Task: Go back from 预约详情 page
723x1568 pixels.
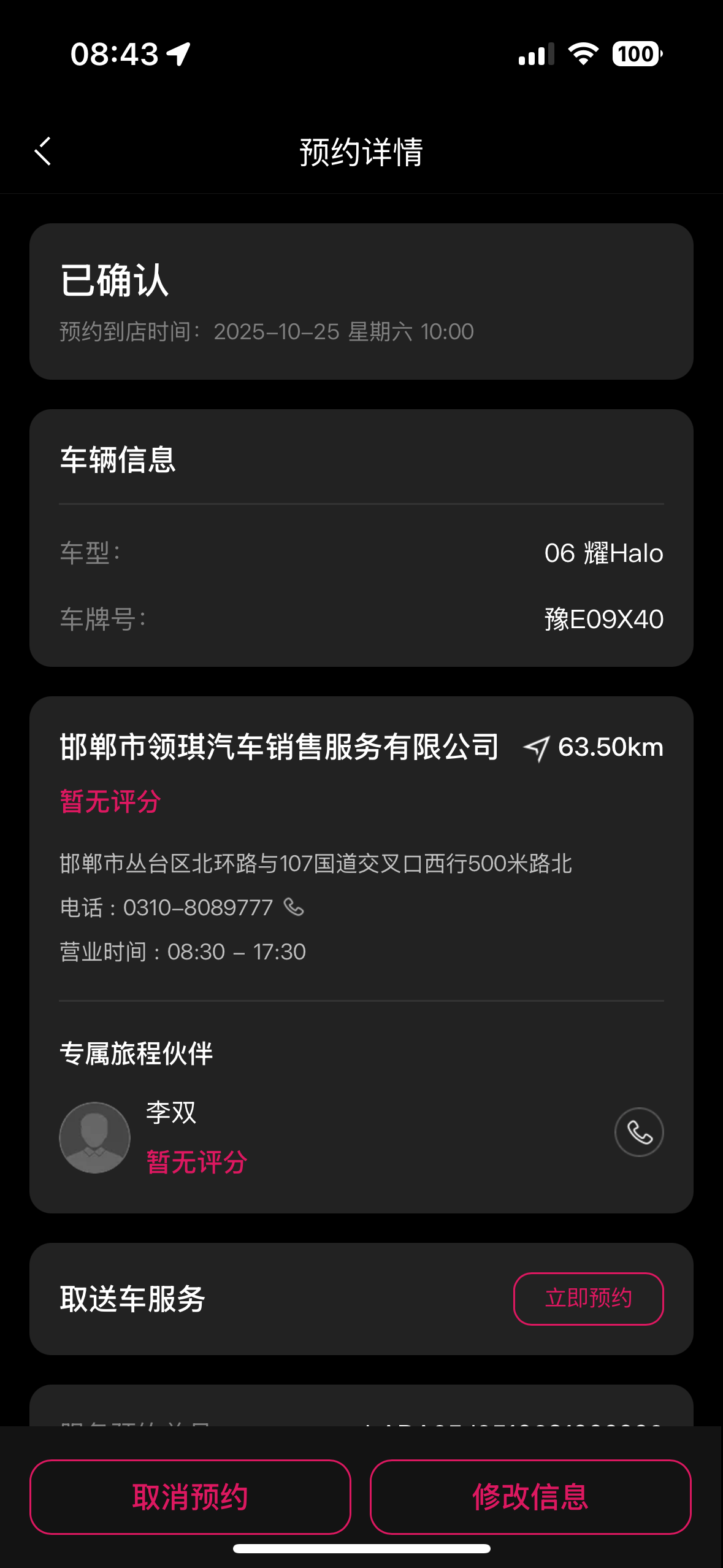Action: [x=43, y=152]
